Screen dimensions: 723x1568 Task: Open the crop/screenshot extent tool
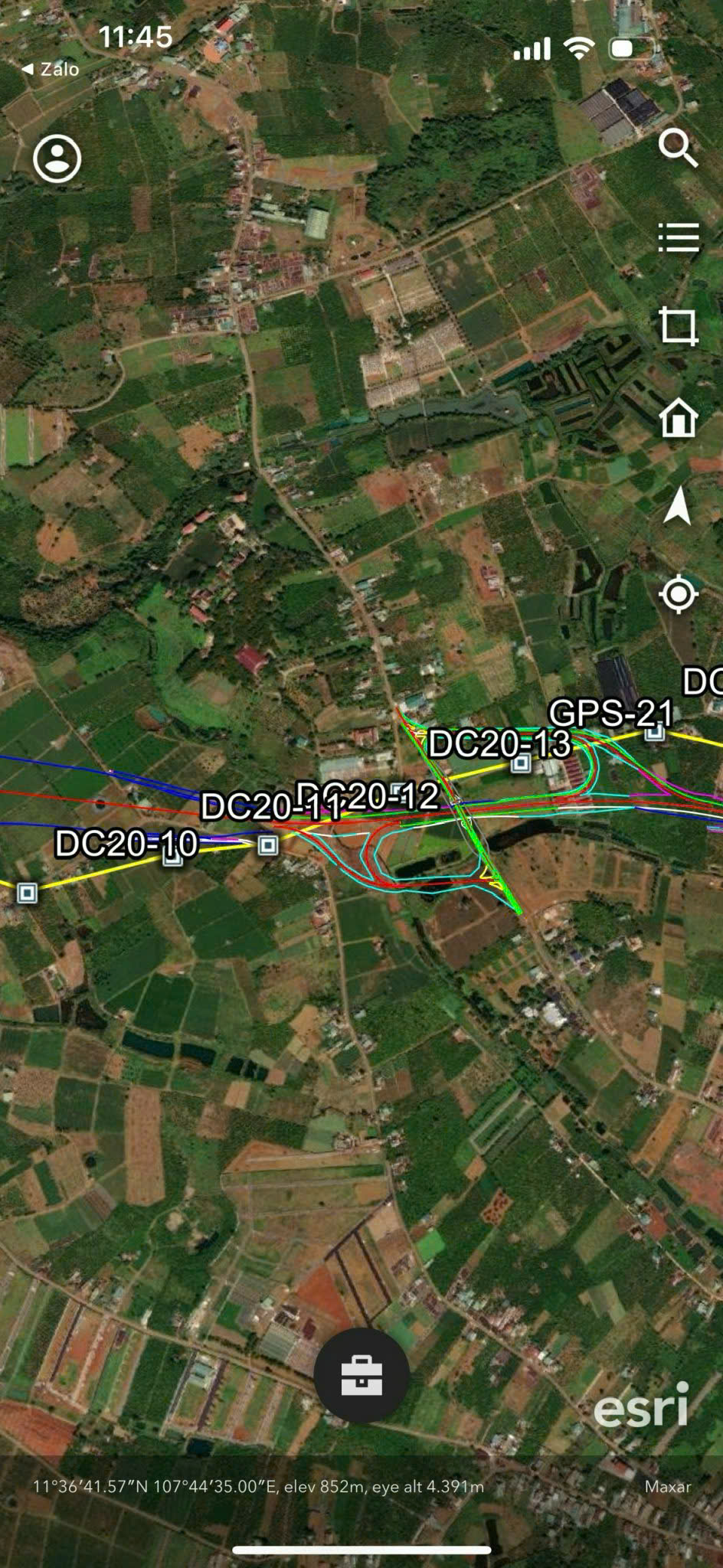pyautogui.click(x=679, y=327)
